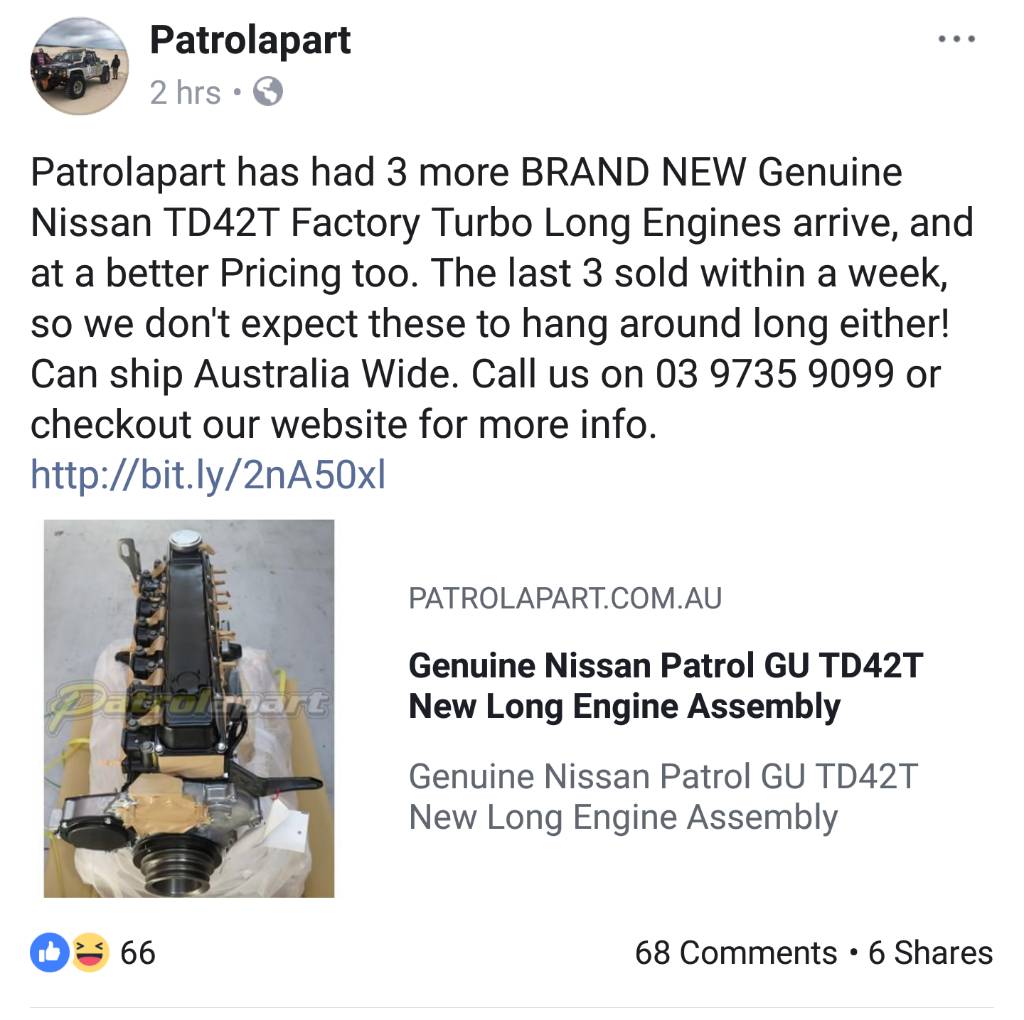Open the Patrolapart page name
Screen dimensions: 1024x1020
(250, 41)
